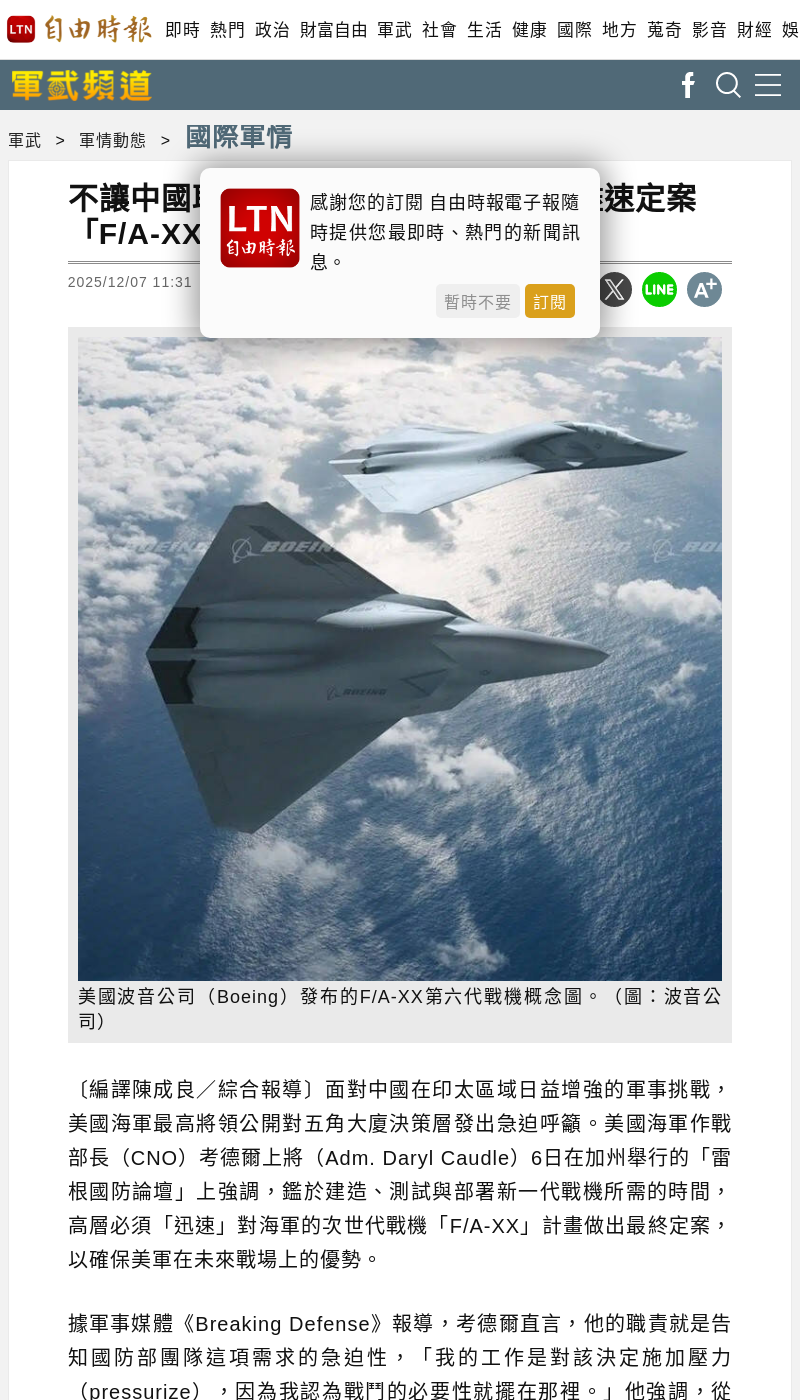Share the article on X

point(614,289)
